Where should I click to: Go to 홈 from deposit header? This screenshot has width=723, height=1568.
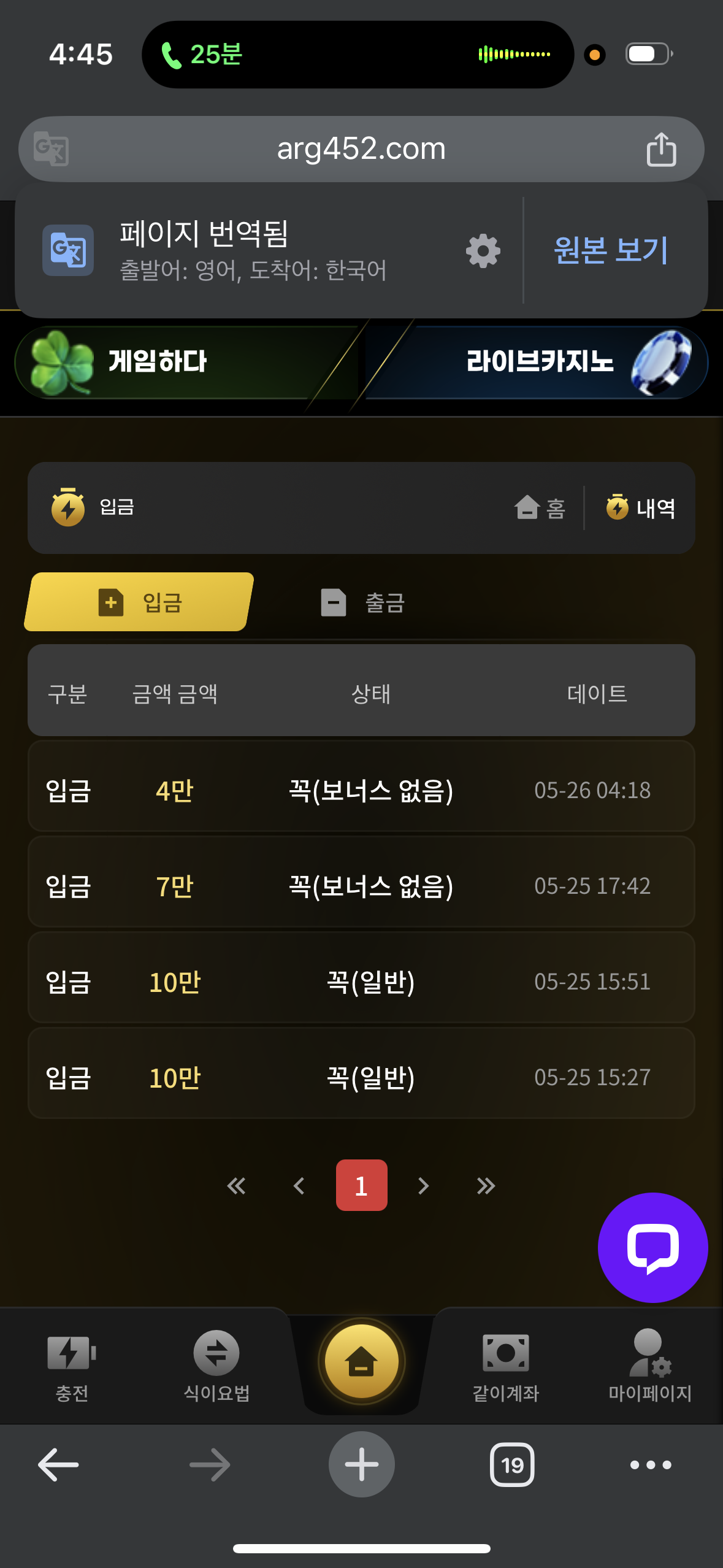540,508
